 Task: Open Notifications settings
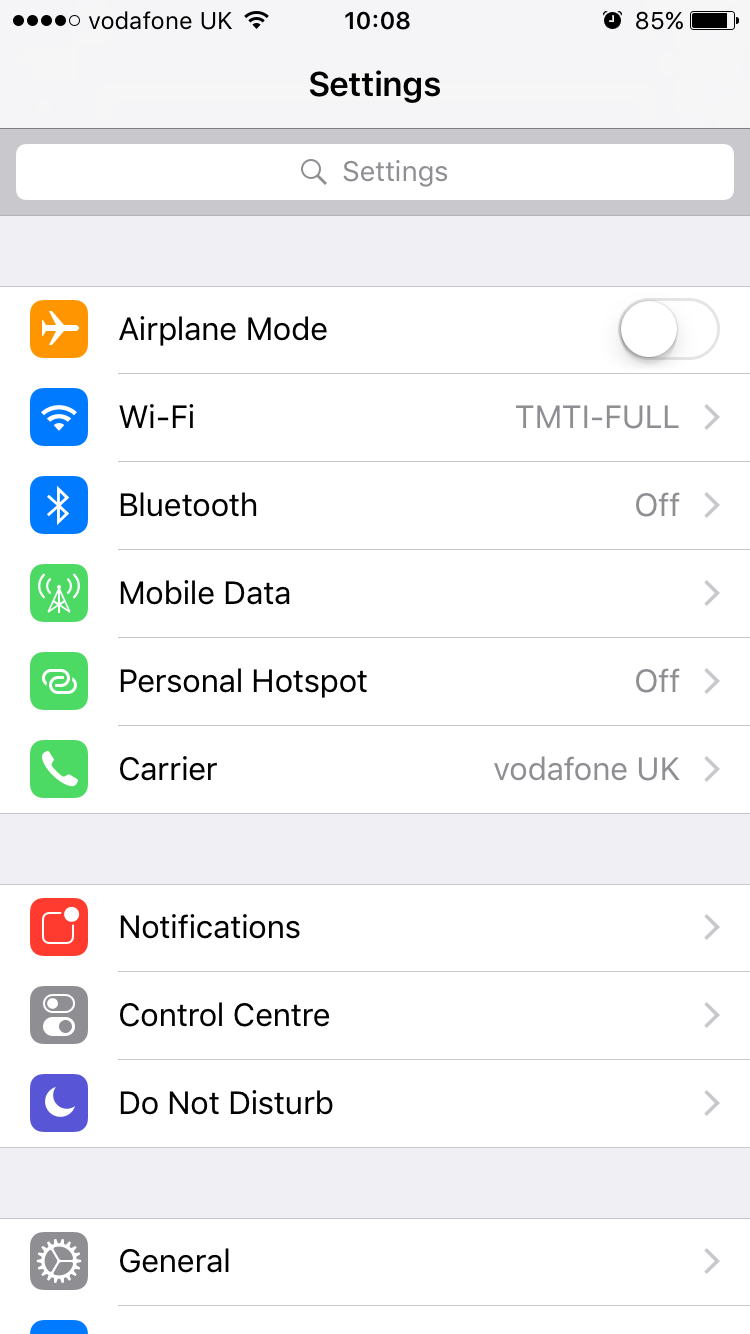click(375, 927)
